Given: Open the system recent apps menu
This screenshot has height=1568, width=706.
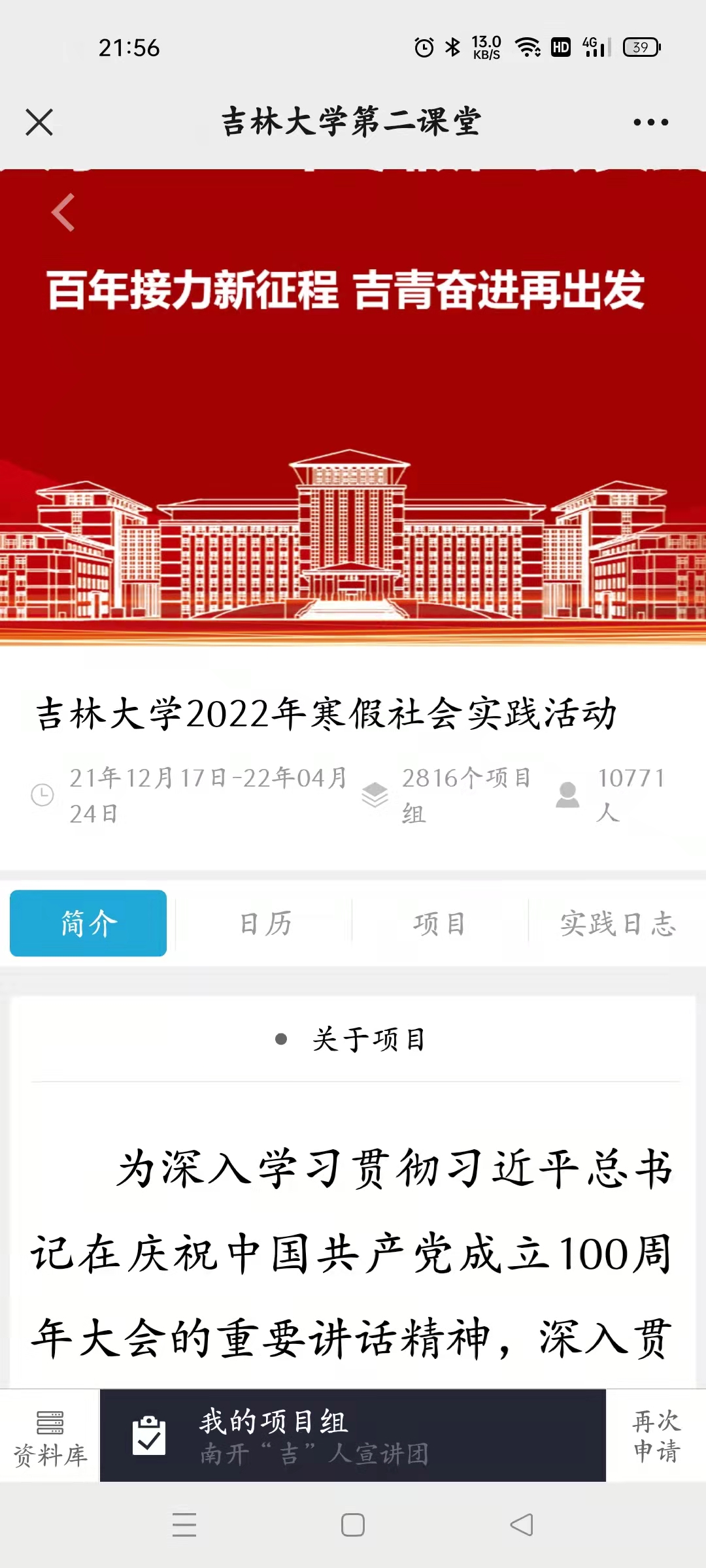Looking at the screenshot, I should point(184,1525).
